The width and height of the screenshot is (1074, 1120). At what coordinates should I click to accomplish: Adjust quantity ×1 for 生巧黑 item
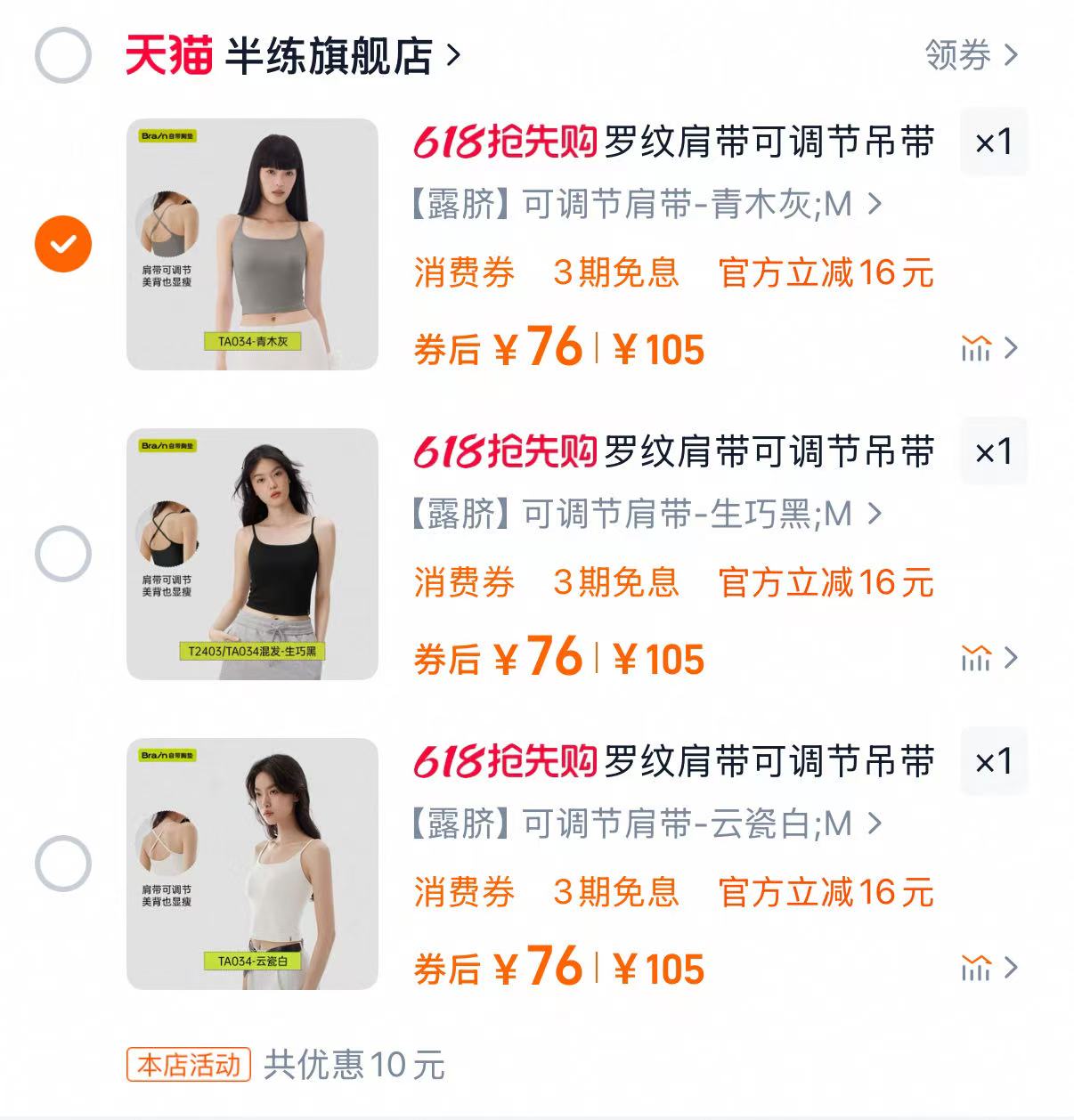(994, 451)
